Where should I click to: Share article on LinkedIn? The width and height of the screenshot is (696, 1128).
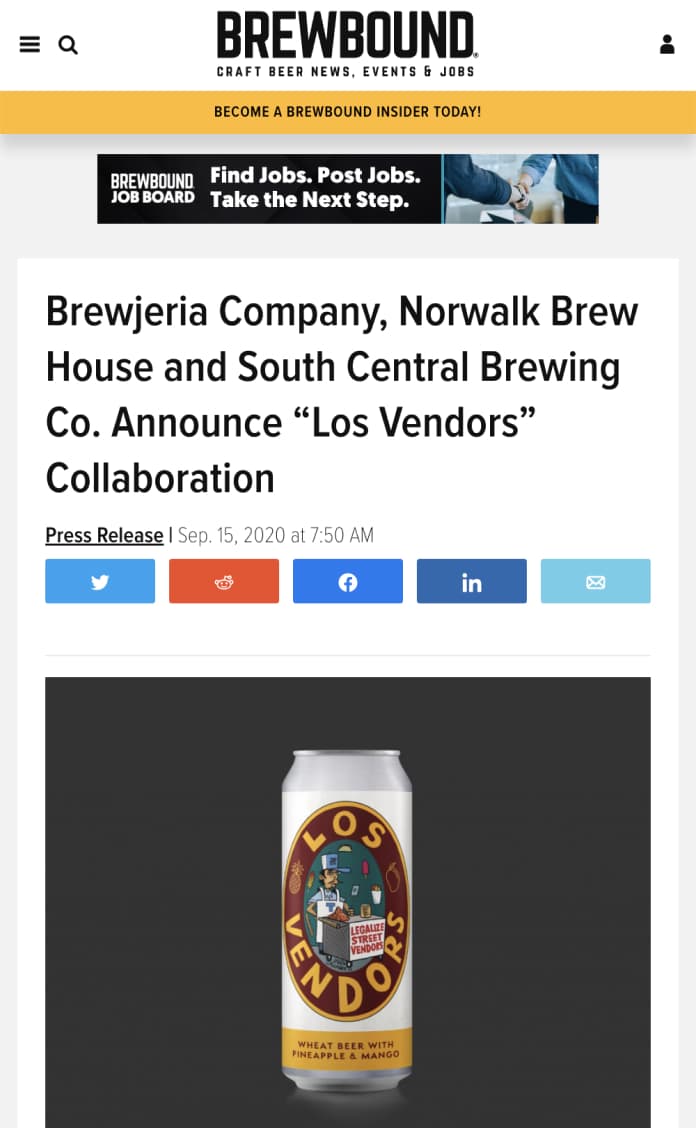click(x=472, y=581)
